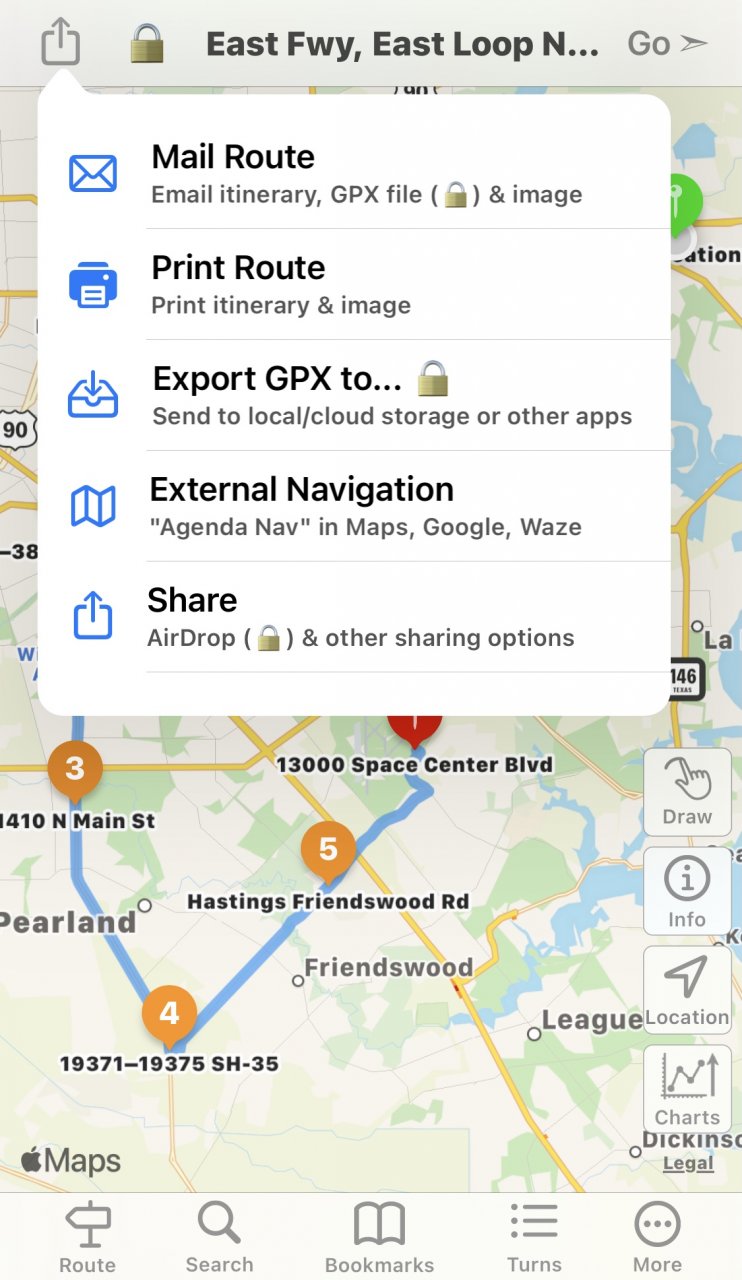742x1280 pixels.
Task: Start navigation with the Go button
Action: point(666,44)
